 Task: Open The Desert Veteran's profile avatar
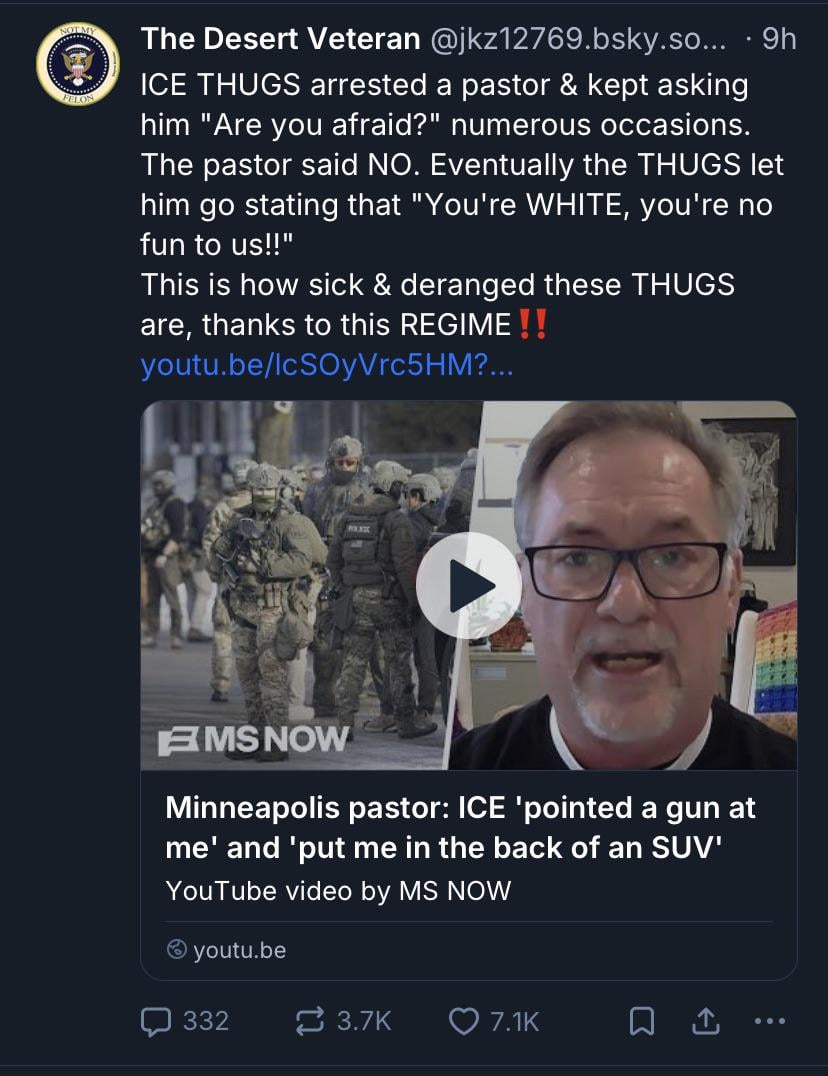77,65
